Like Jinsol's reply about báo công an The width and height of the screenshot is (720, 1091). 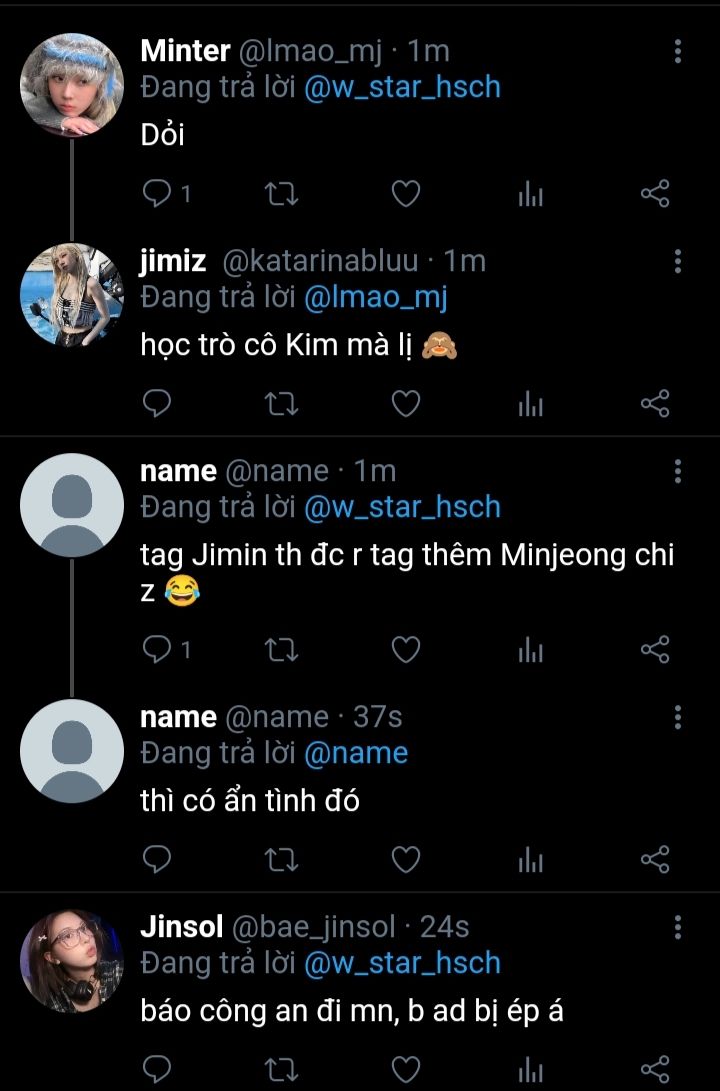tap(404, 1067)
